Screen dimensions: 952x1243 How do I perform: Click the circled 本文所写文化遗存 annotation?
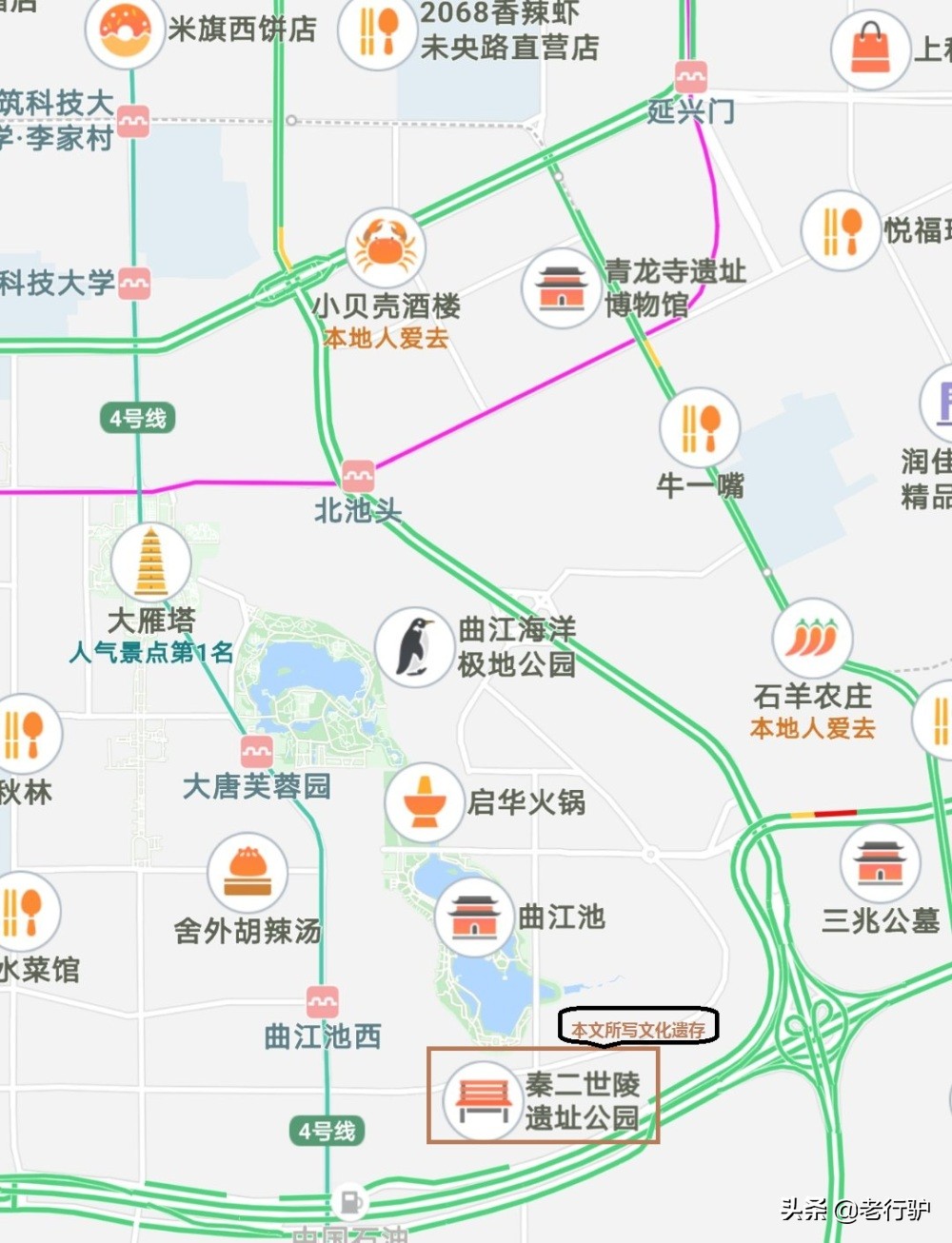pyautogui.click(x=639, y=1028)
